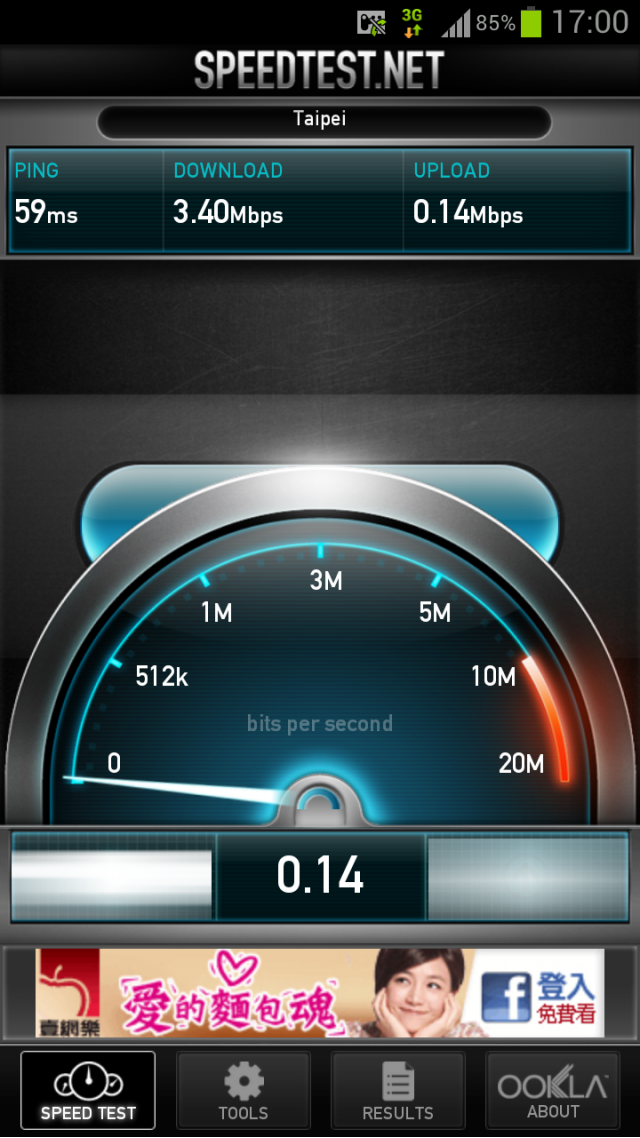This screenshot has height=1138, width=640.
Task: Open the Ookla About tab
Action: tap(552, 1091)
